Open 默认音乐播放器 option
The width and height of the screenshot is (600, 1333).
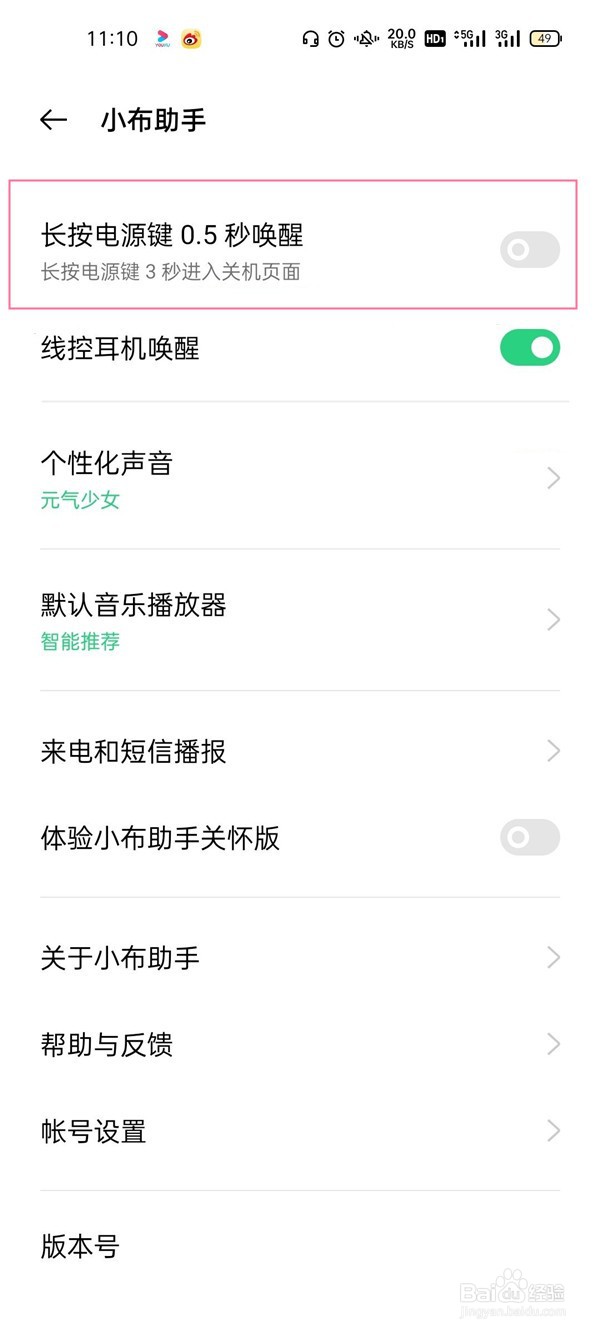tap(300, 620)
